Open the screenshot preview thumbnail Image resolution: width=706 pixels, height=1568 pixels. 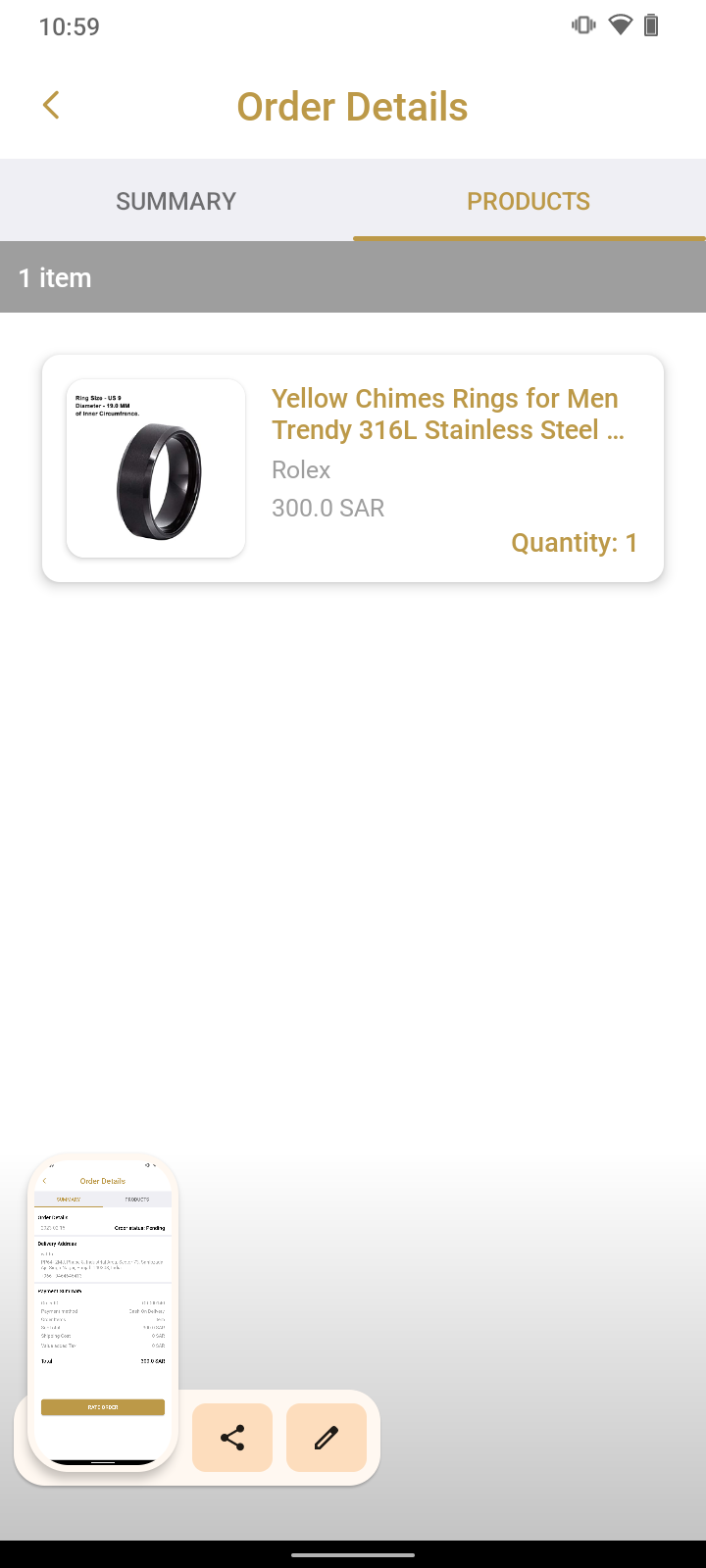[103, 1311]
